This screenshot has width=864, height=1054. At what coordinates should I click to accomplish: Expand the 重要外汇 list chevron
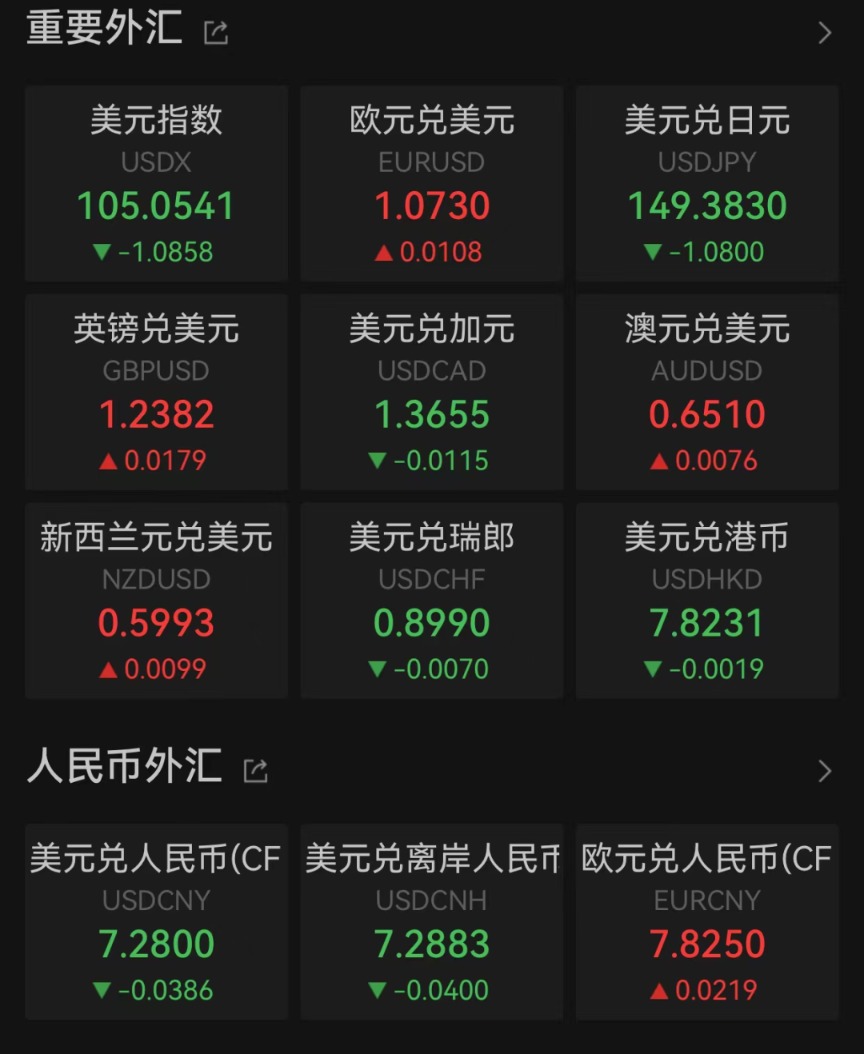(825, 33)
